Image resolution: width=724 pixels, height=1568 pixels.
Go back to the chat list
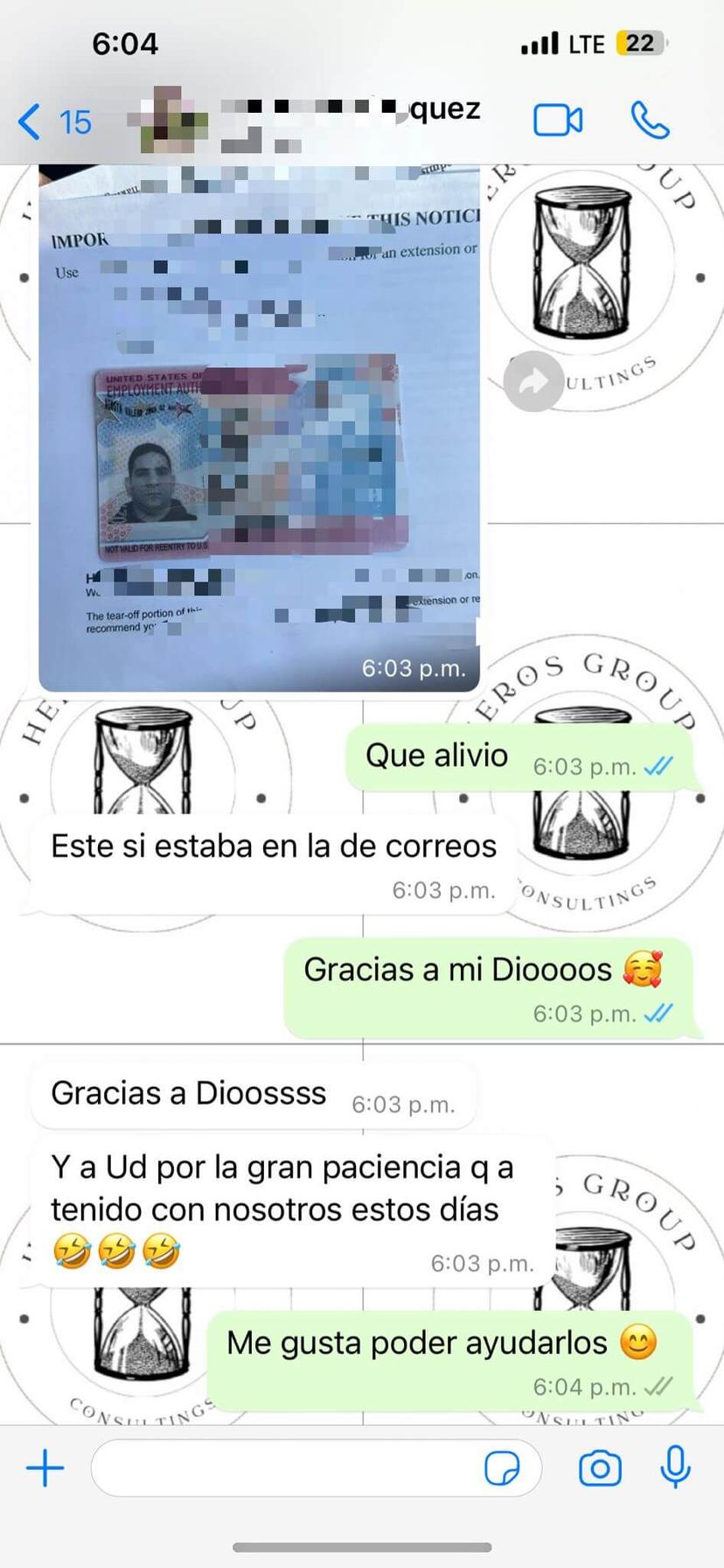tap(52, 122)
